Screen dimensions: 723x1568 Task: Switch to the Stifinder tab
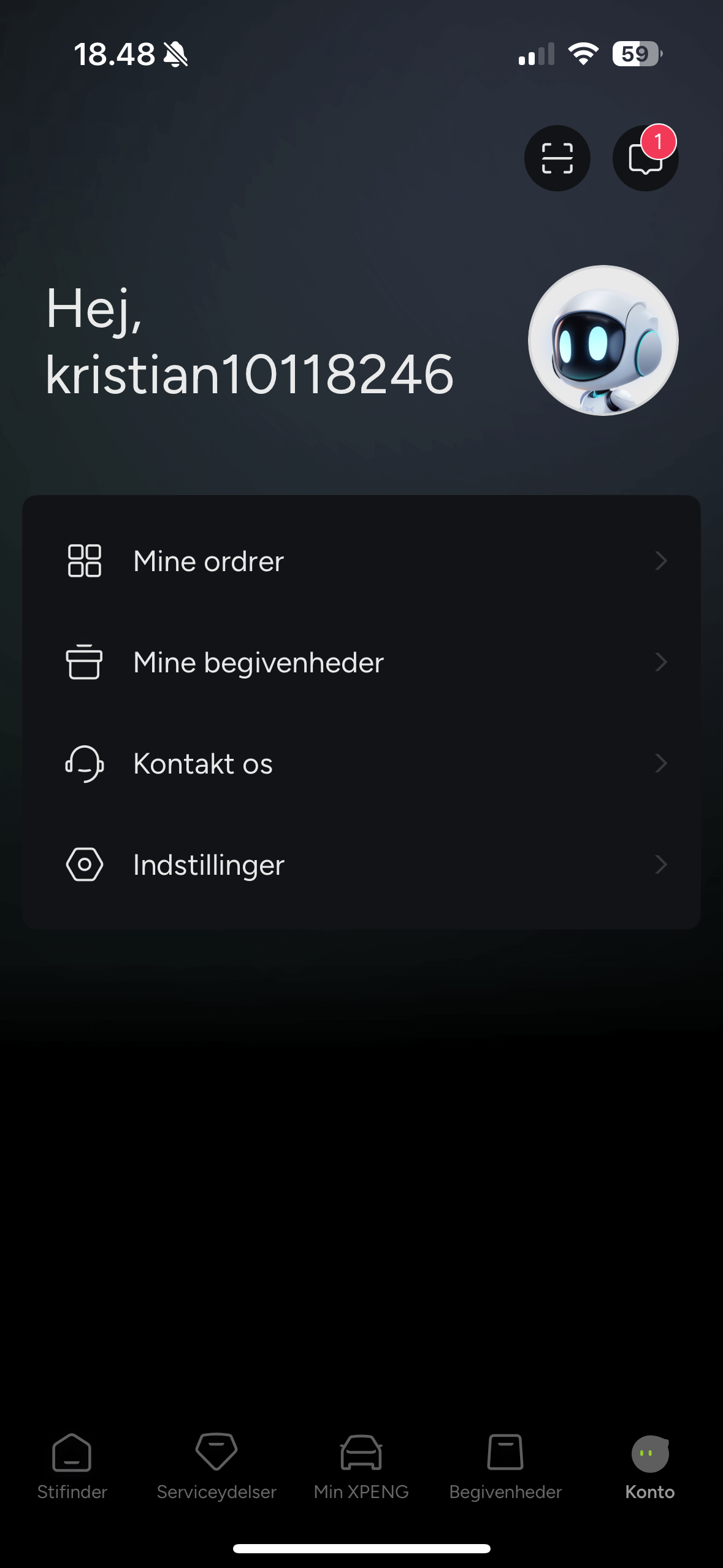coord(72,1466)
